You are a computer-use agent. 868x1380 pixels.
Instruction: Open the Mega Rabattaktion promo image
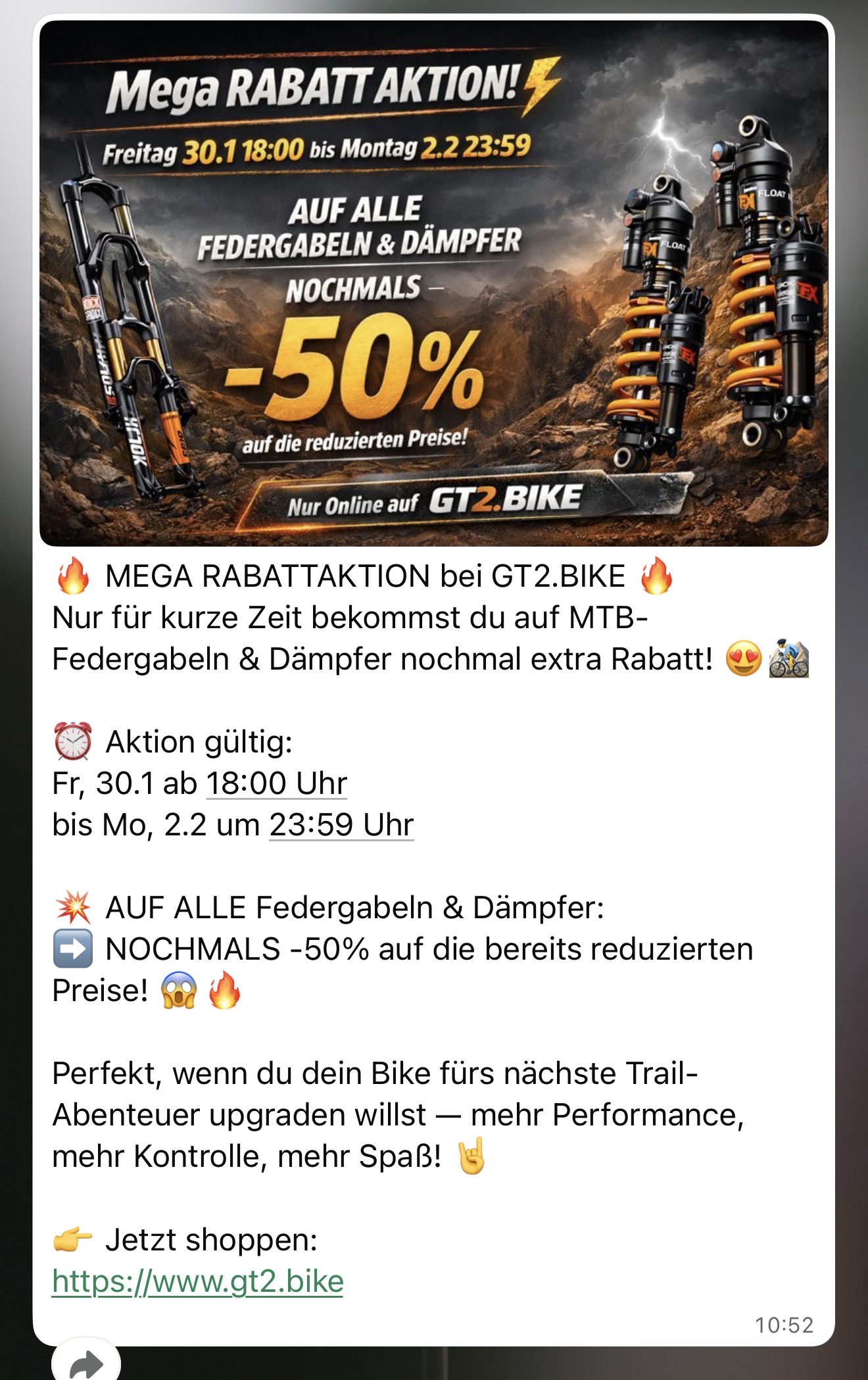434,283
